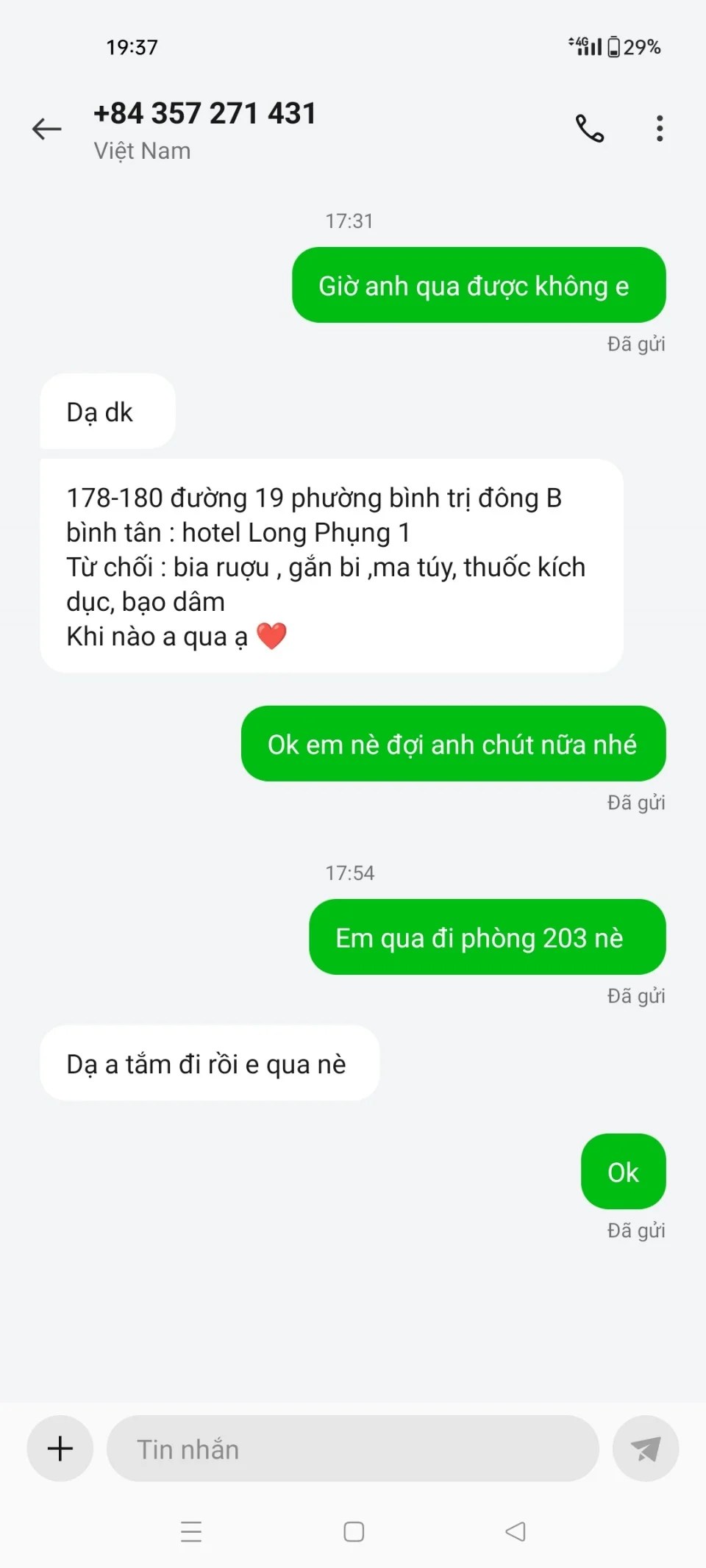The width and height of the screenshot is (706, 1568).
Task: Go to the home screen
Action: 354,1531
